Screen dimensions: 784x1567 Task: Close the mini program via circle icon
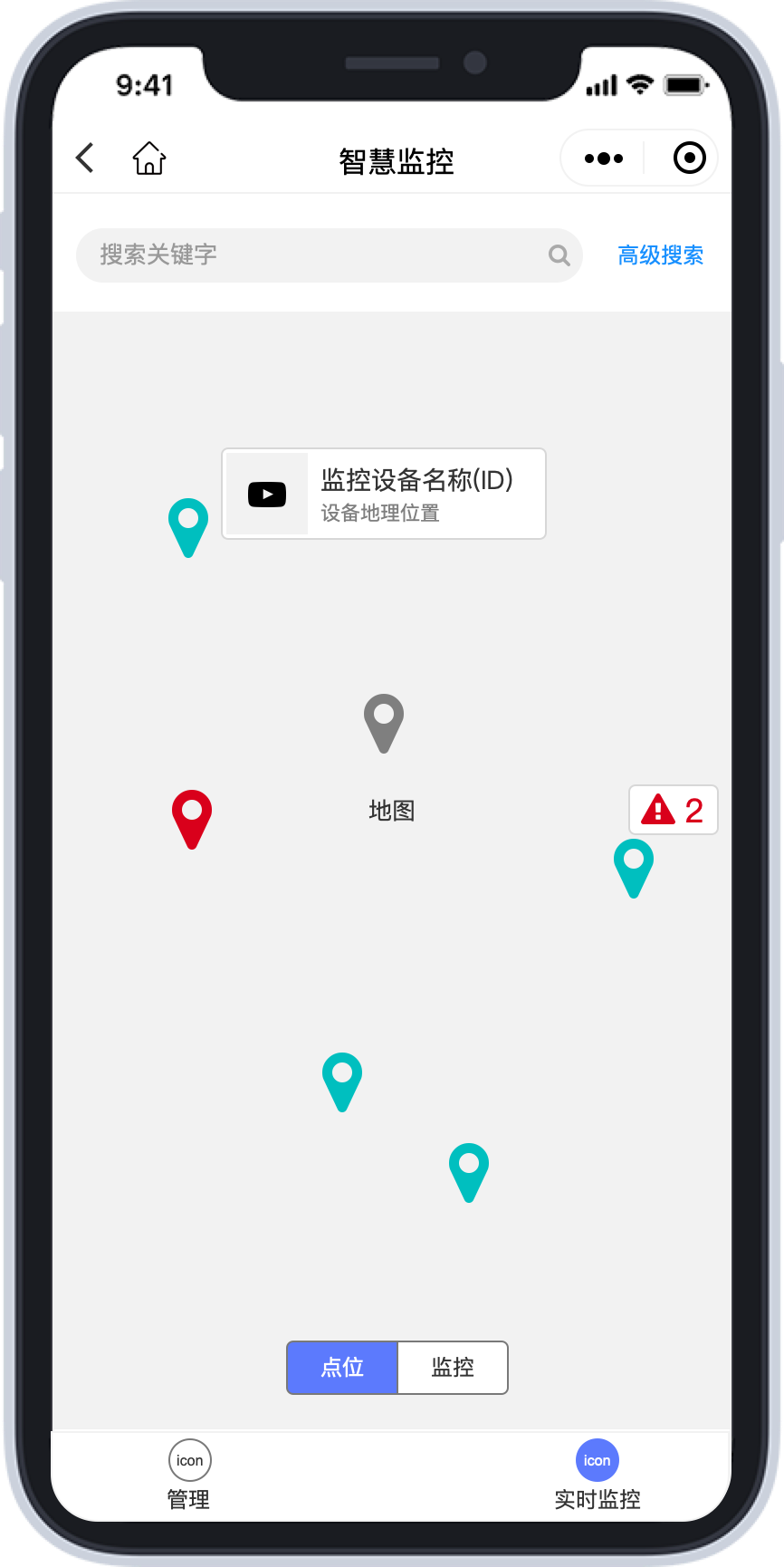[x=690, y=158]
